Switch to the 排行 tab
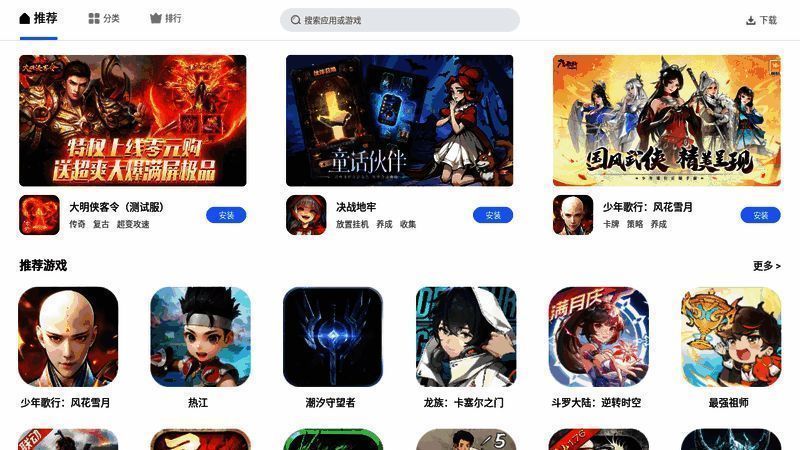 (x=166, y=19)
